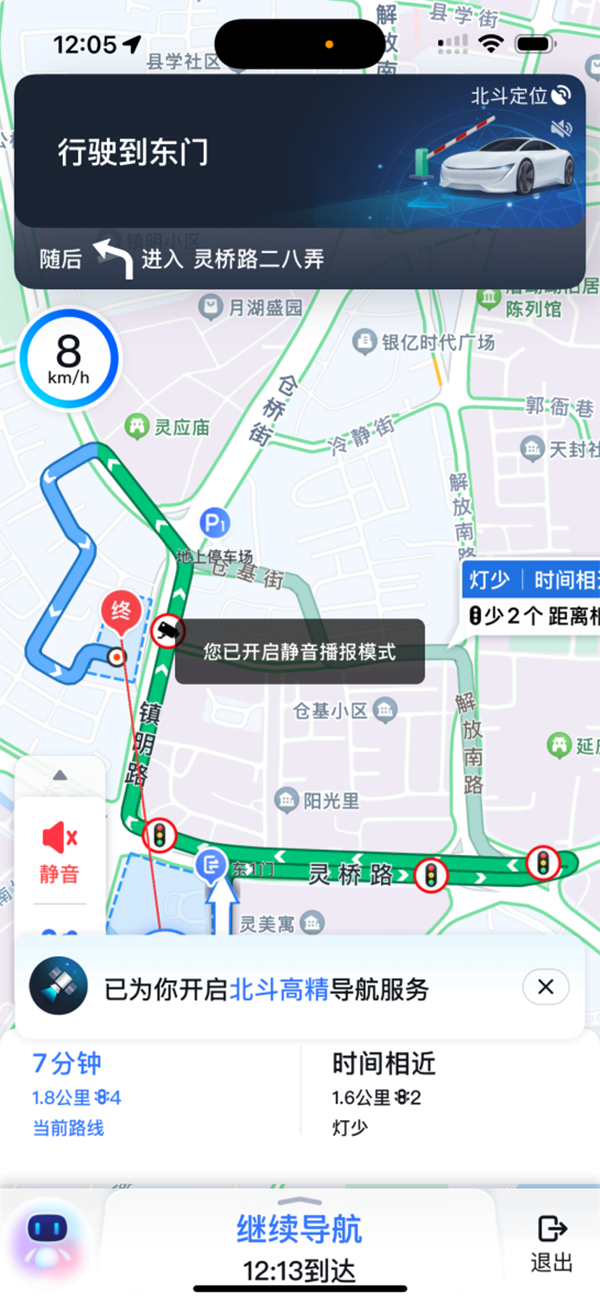Open 北斗定位 positioning info
The image size is (600, 1303).
520,96
